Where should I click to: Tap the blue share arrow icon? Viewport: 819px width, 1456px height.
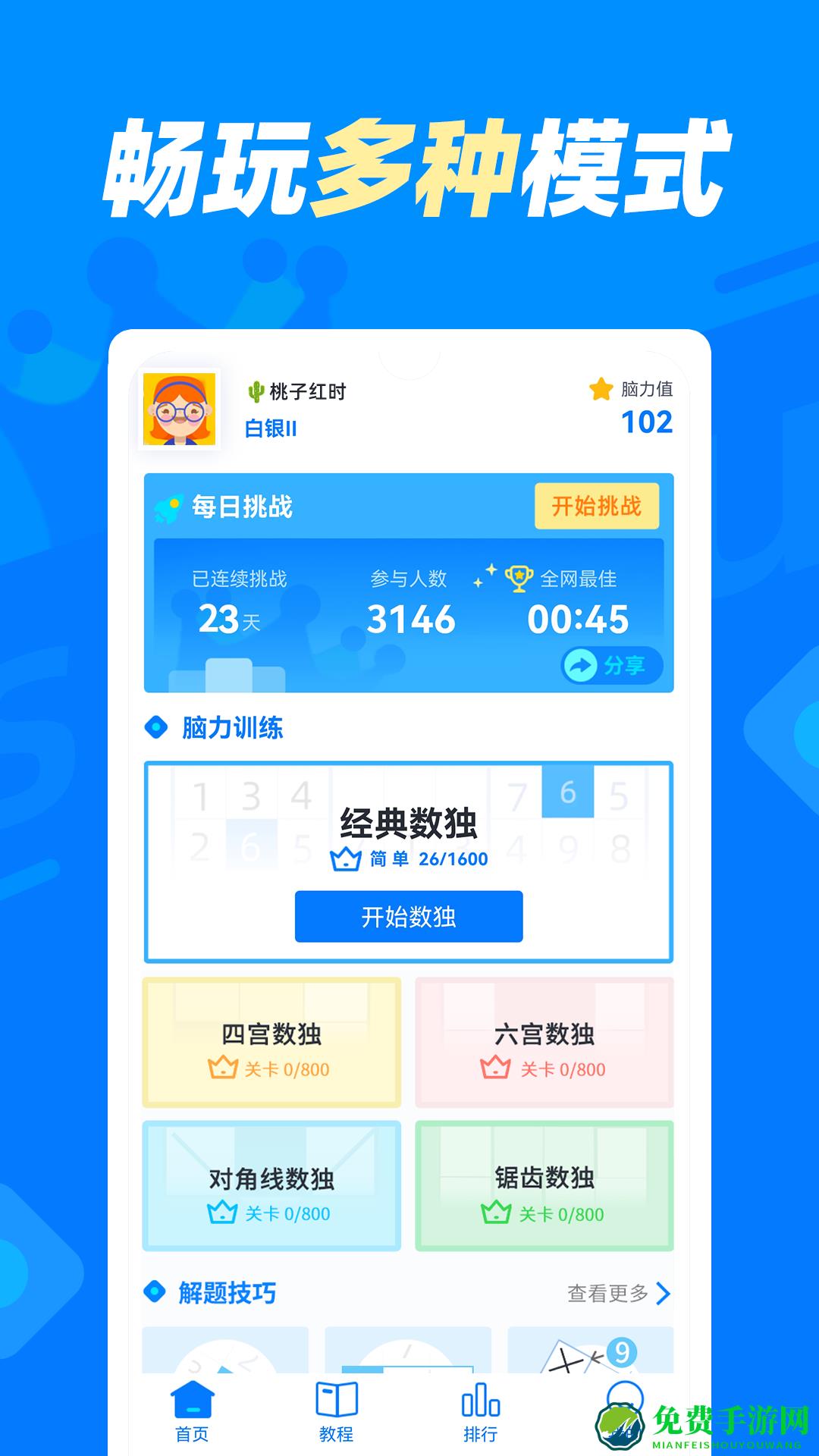[580, 664]
